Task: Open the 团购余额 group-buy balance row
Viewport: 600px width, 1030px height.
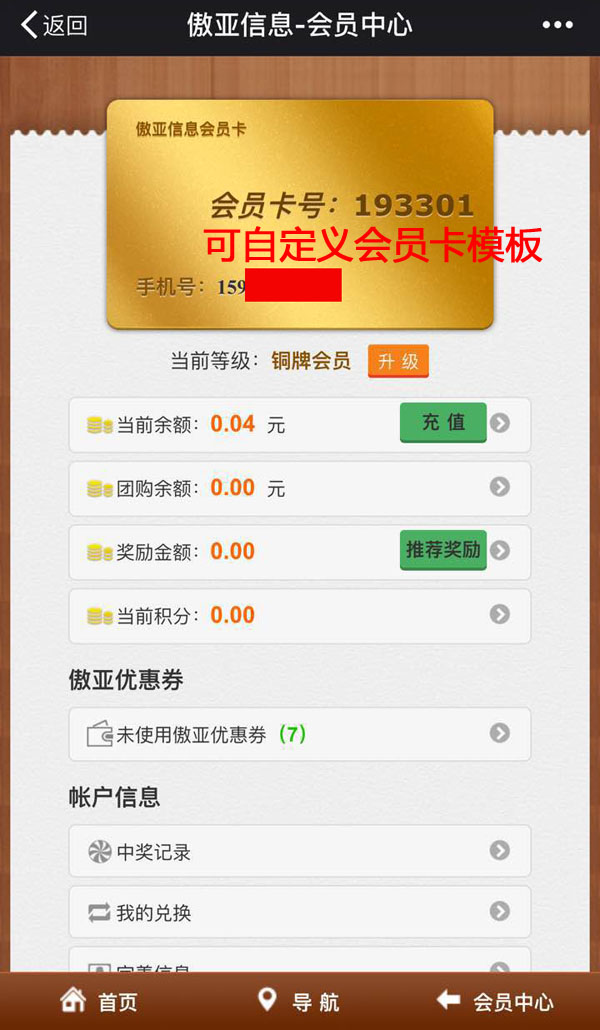Action: (299, 488)
